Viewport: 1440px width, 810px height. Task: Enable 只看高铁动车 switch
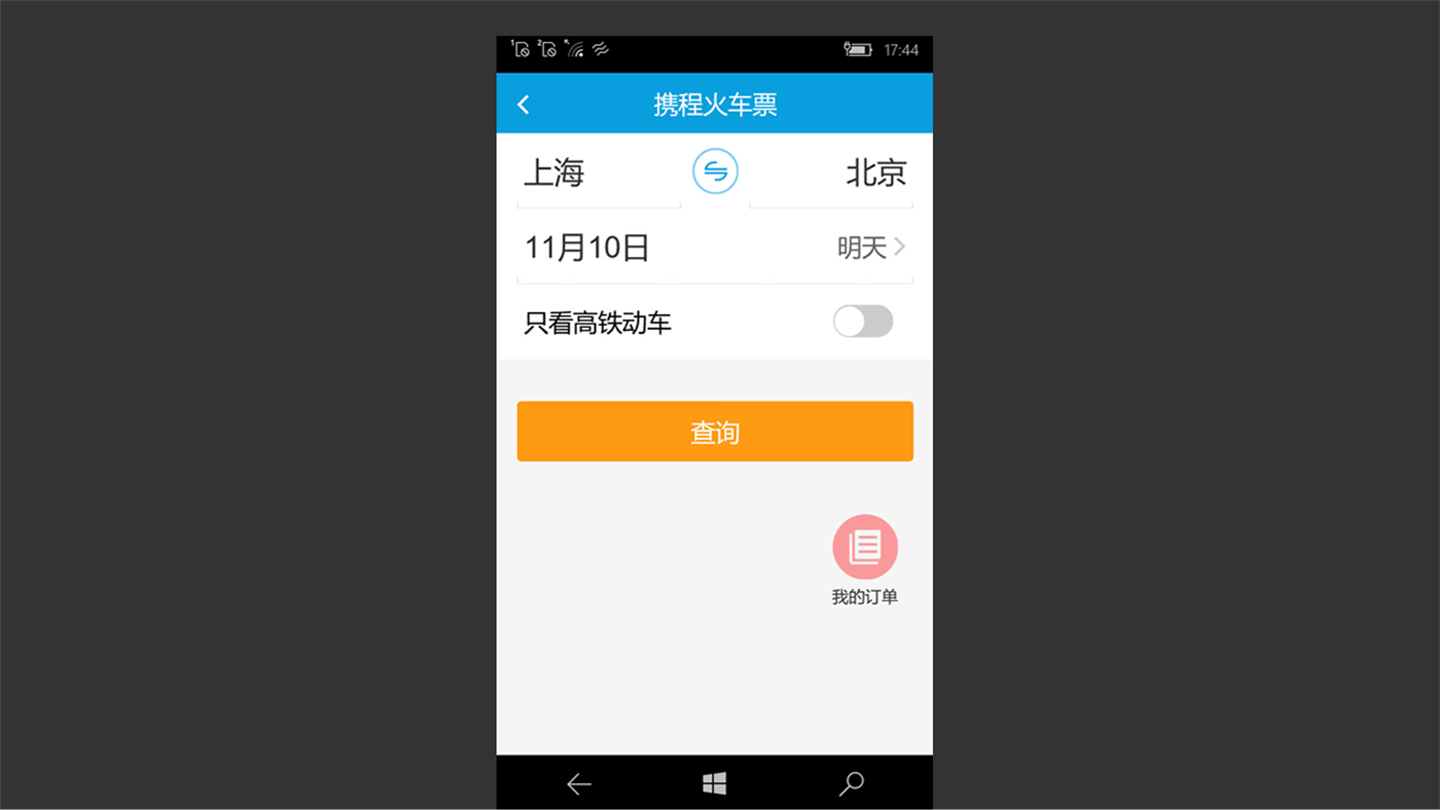(862, 321)
